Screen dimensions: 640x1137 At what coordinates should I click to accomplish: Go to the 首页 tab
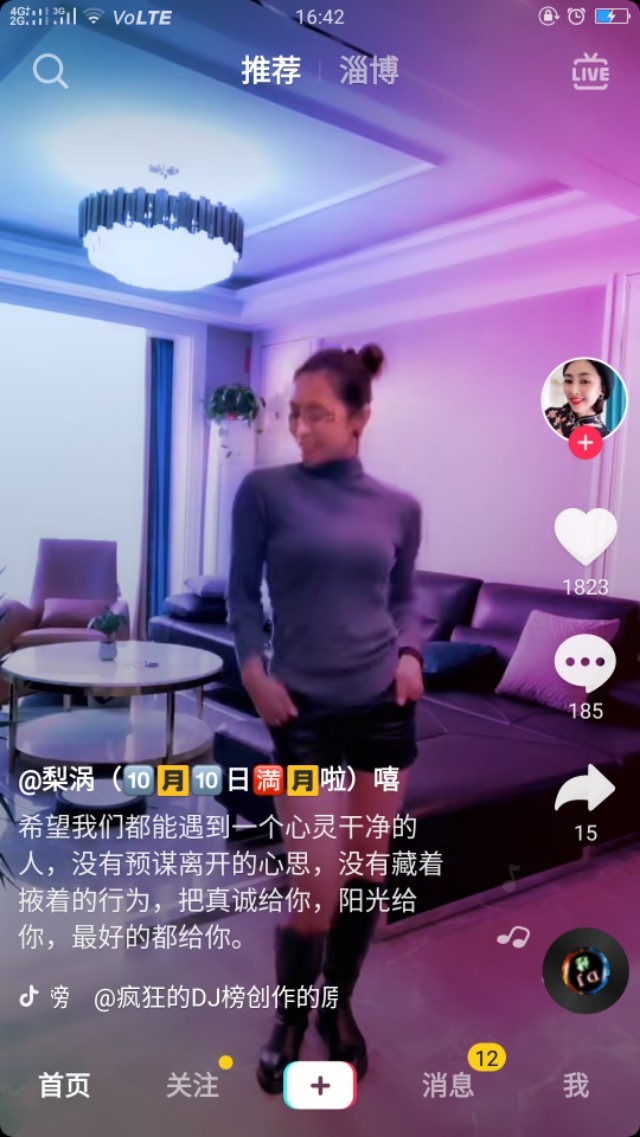(x=64, y=1085)
